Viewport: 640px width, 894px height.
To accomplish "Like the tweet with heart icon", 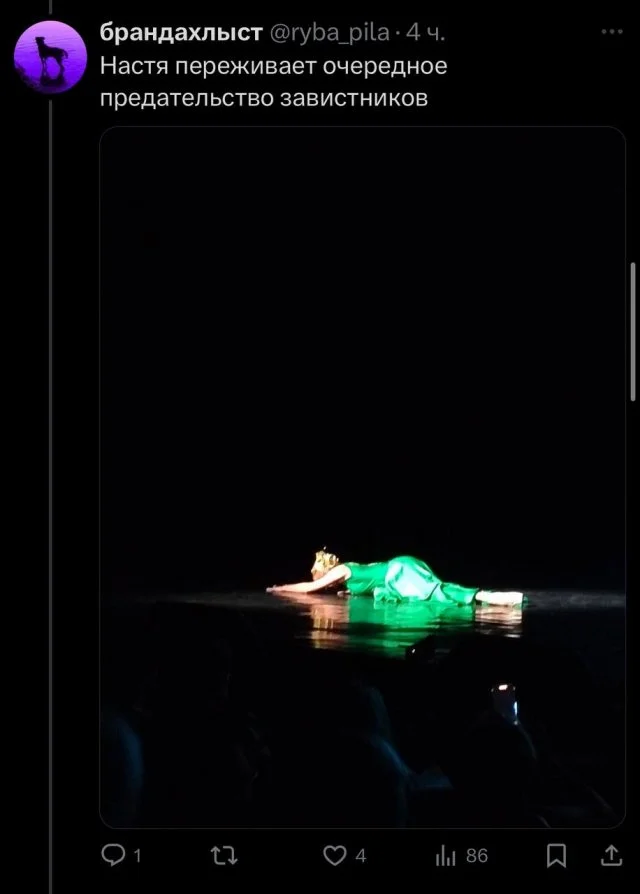I will point(335,855).
